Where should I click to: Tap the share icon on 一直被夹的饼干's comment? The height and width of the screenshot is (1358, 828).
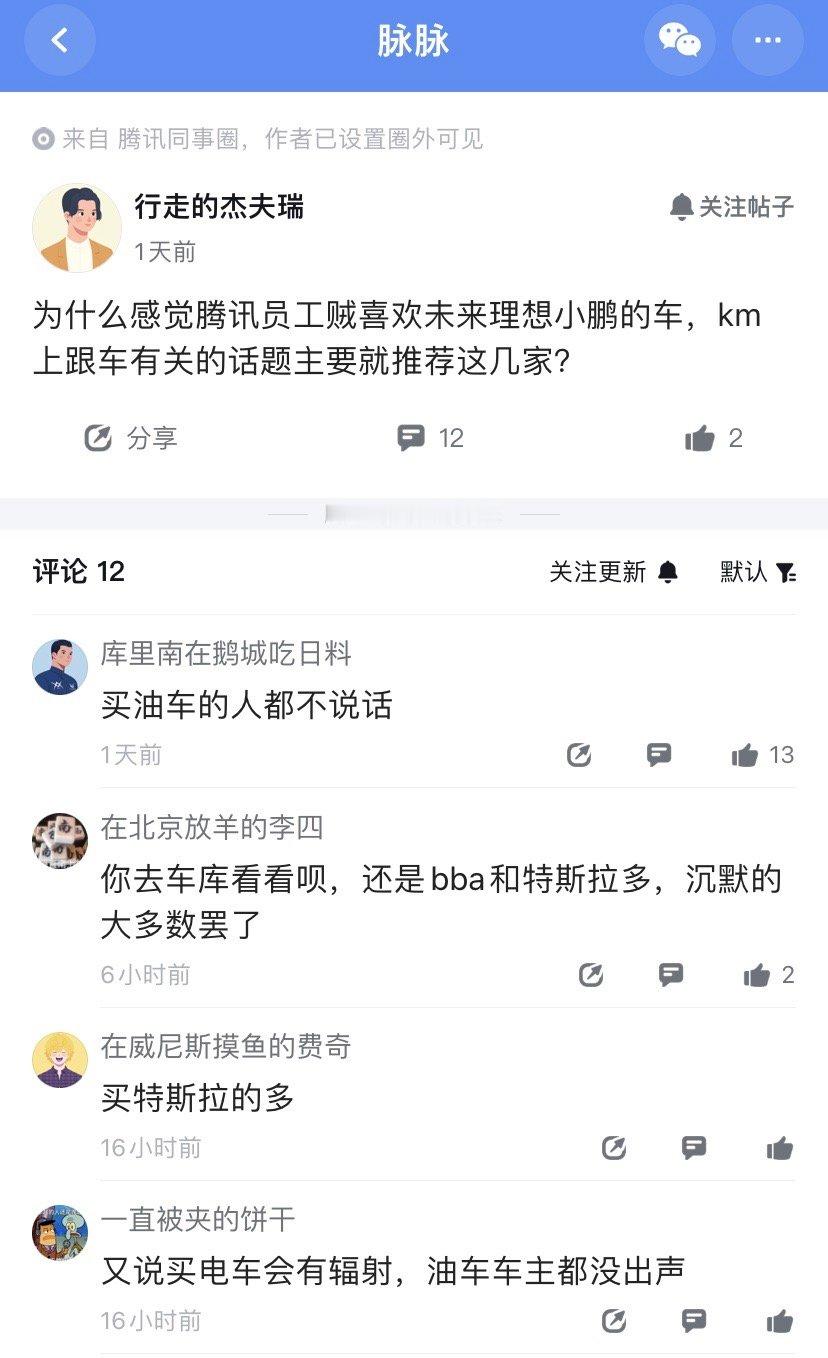612,1320
